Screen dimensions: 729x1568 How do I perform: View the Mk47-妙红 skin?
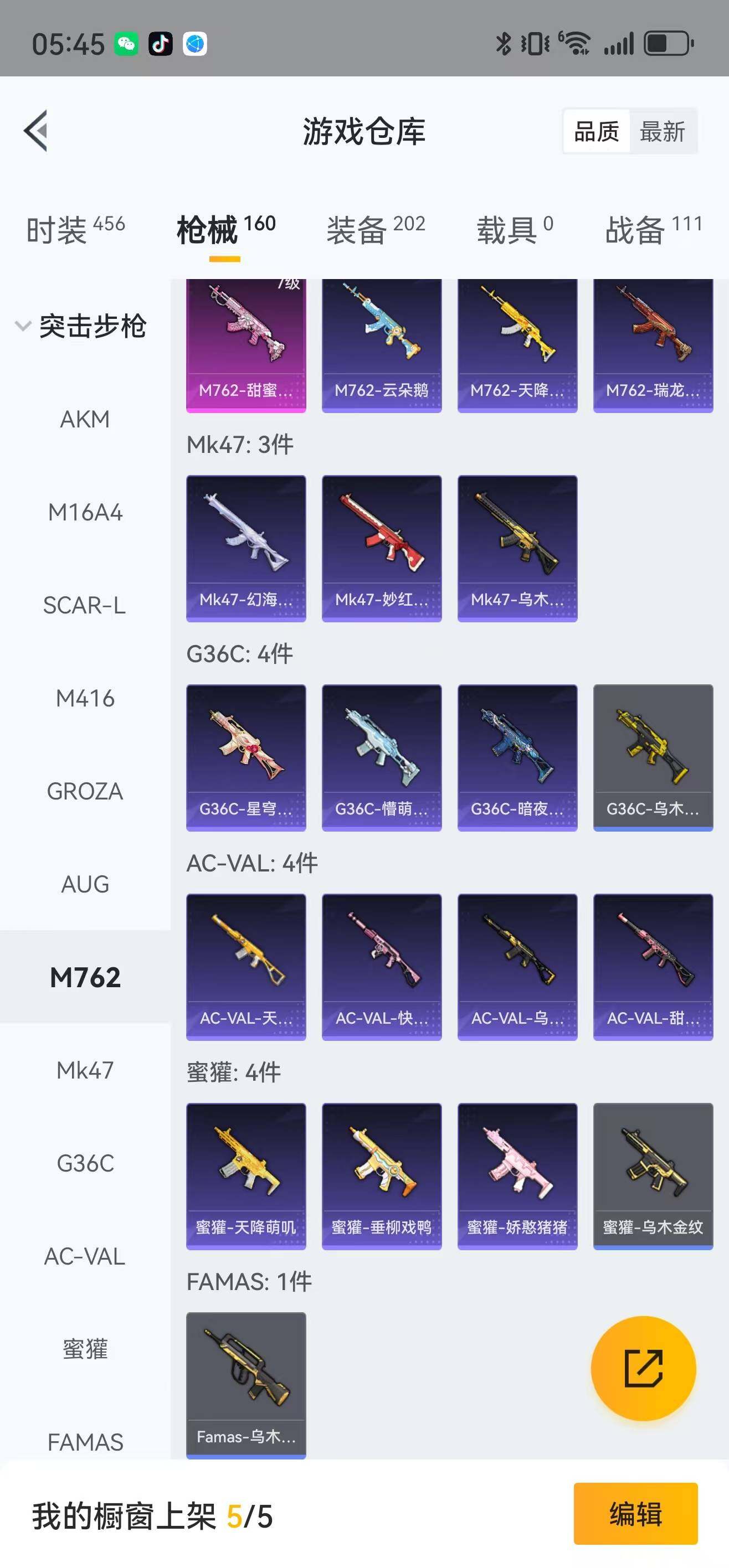[x=382, y=548]
